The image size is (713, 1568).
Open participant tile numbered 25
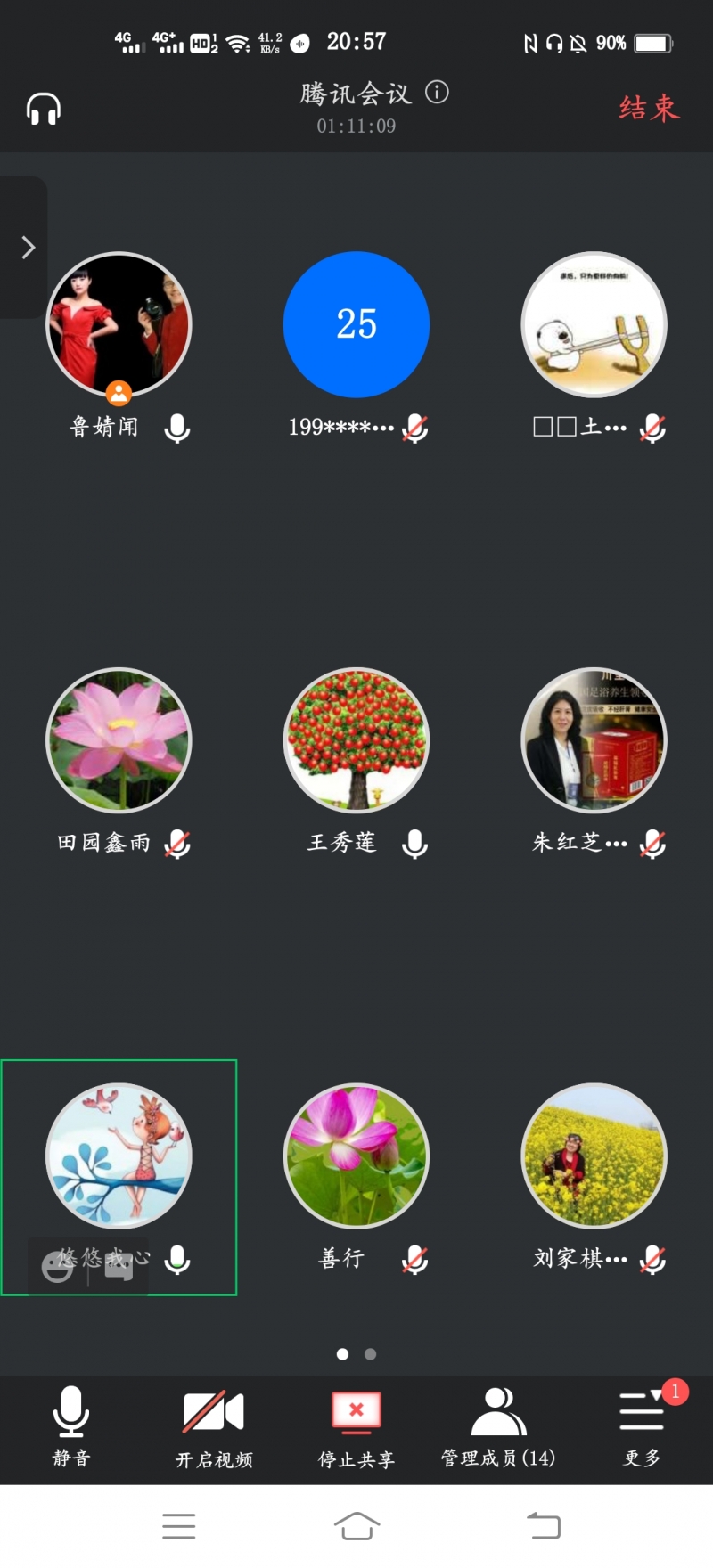pos(356,325)
